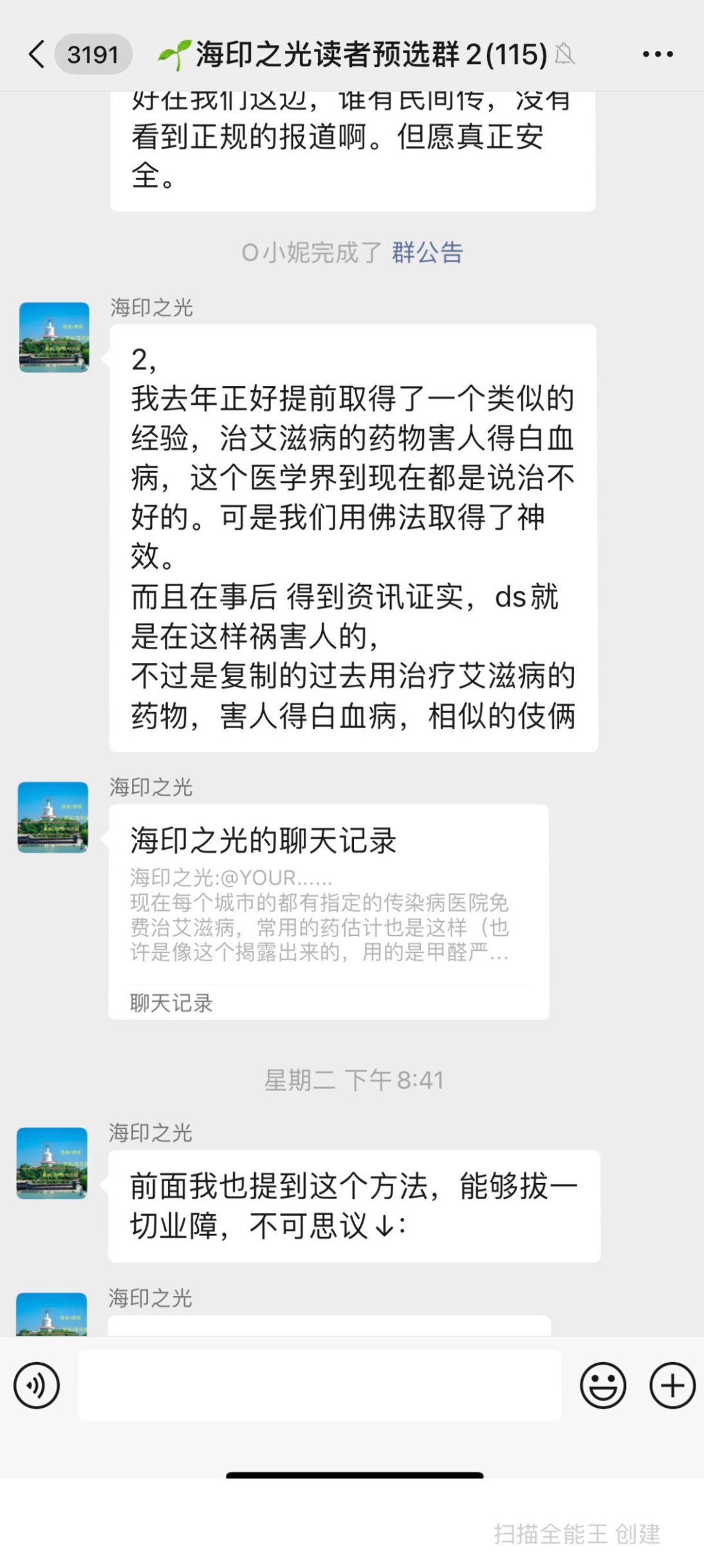Screen dimensions: 704x1568
Task: Tap 海印之光 avatar beside the message starting 2,
Action: (x=54, y=337)
